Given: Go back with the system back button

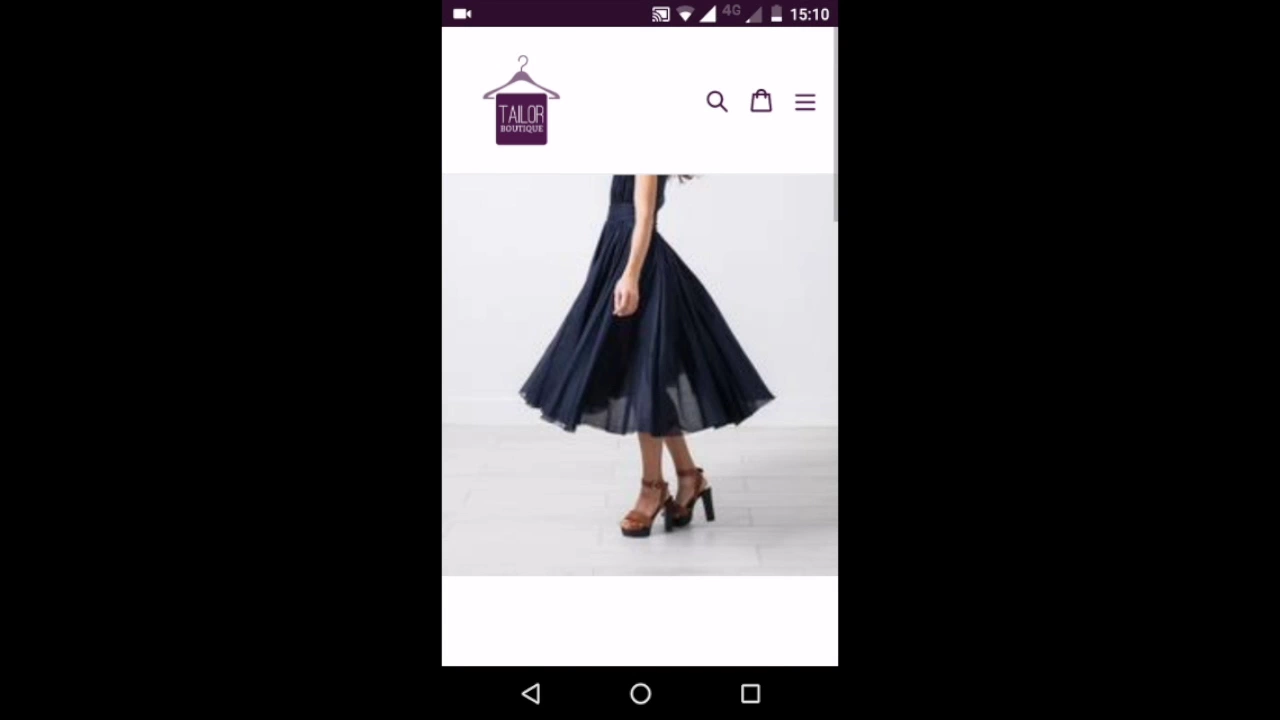Looking at the screenshot, I should pos(531,693).
